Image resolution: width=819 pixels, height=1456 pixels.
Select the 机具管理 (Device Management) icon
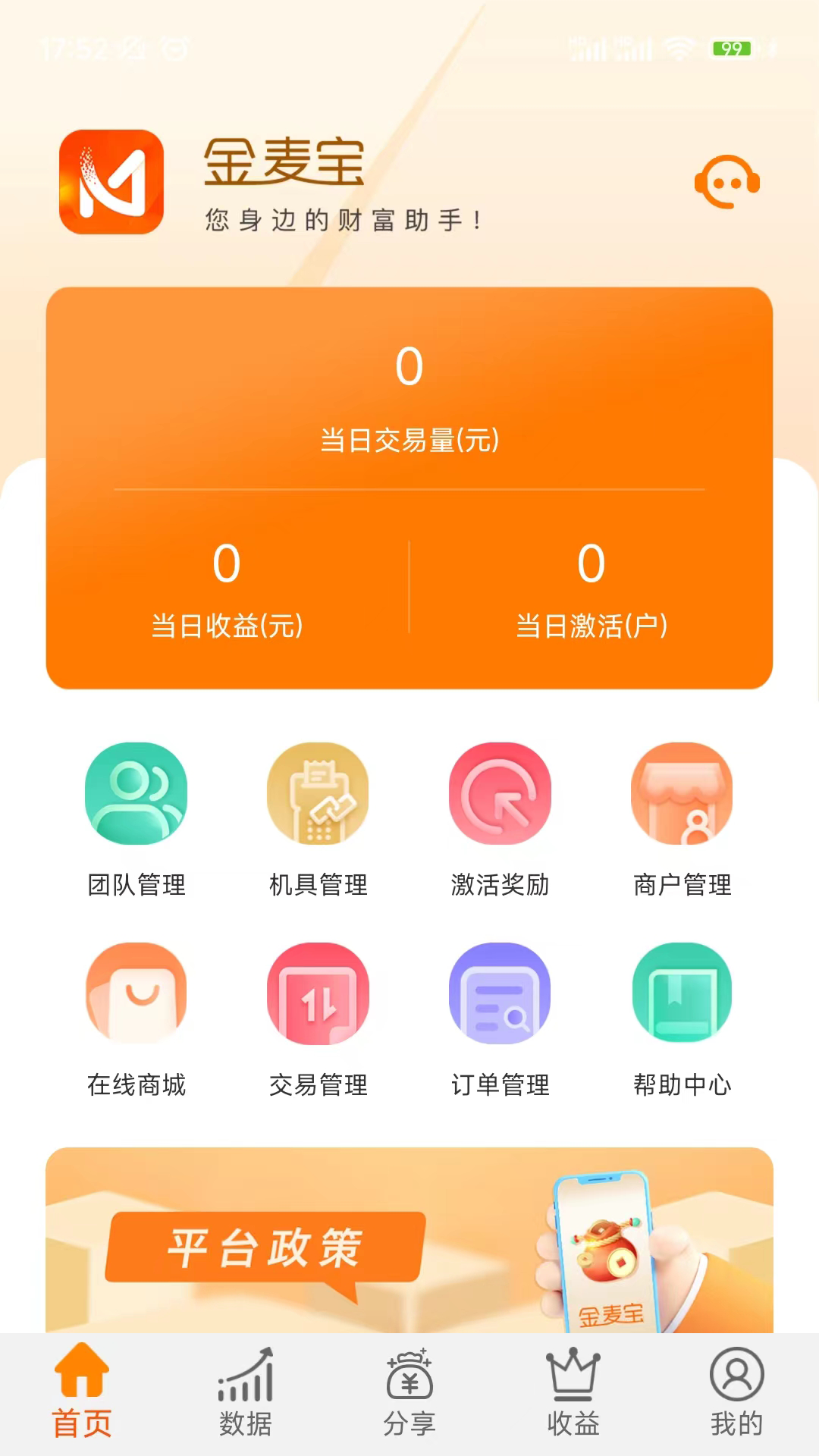[x=318, y=793]
